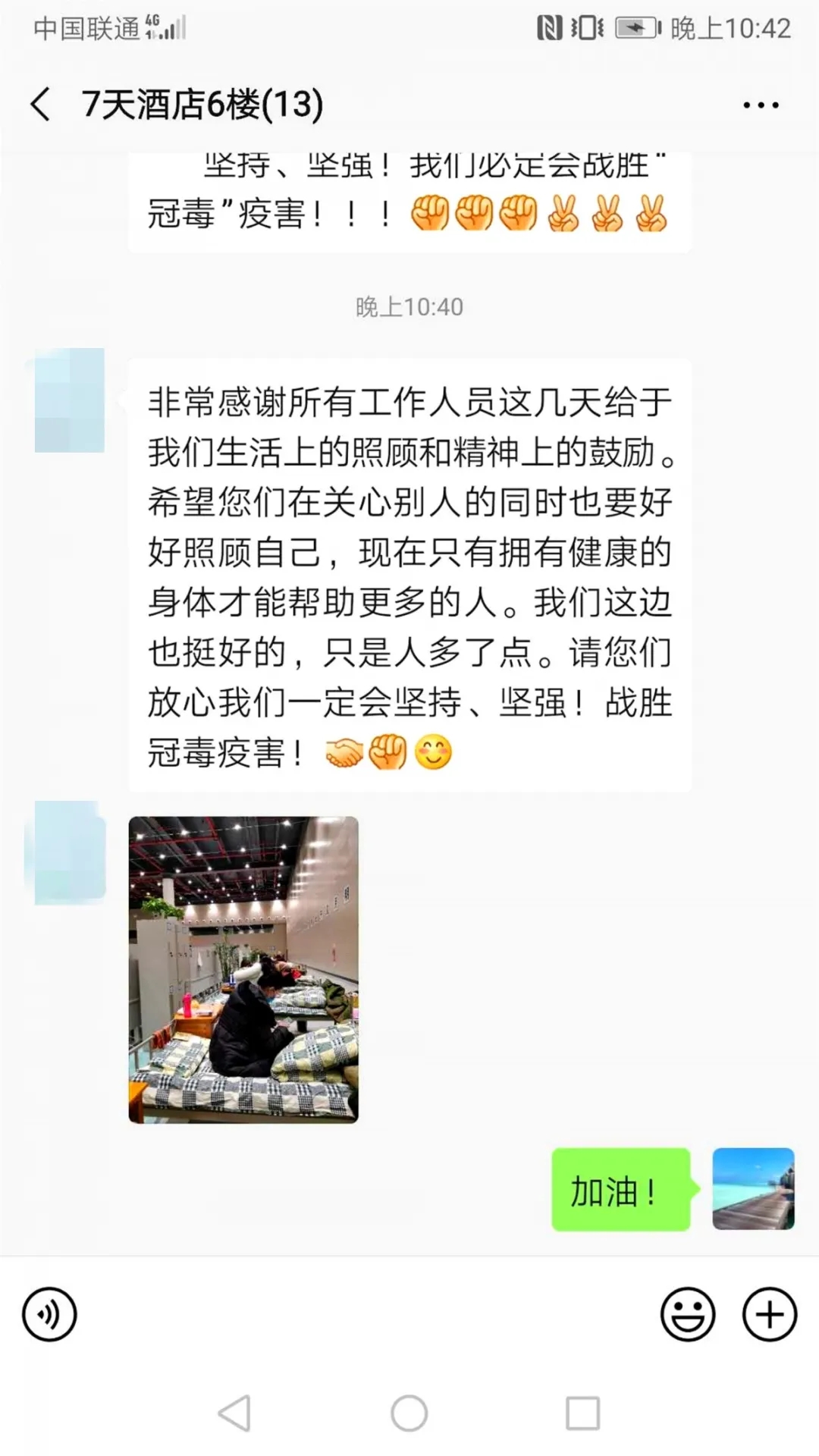Open avatar of the thank-you message sender

70,400
